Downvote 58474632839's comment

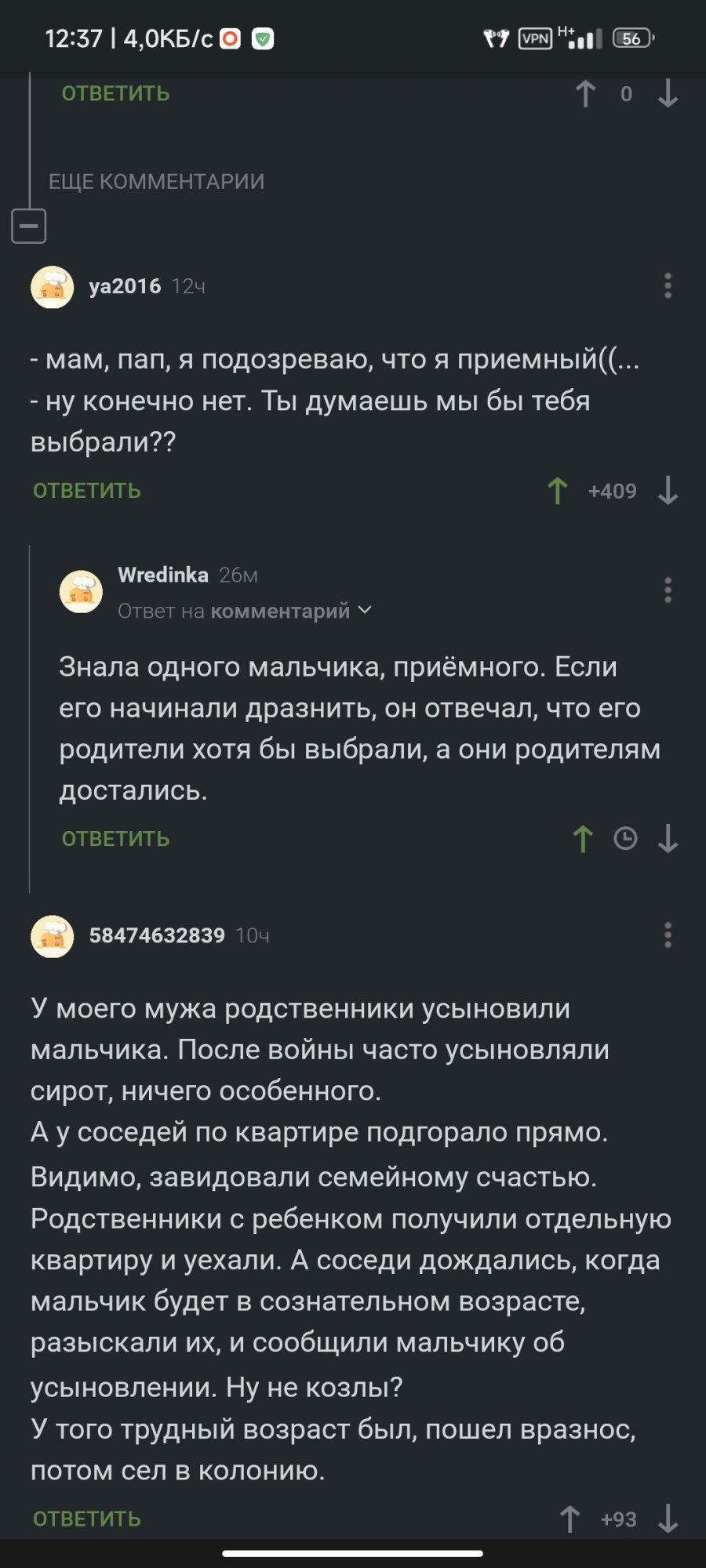coord(668,1519)
